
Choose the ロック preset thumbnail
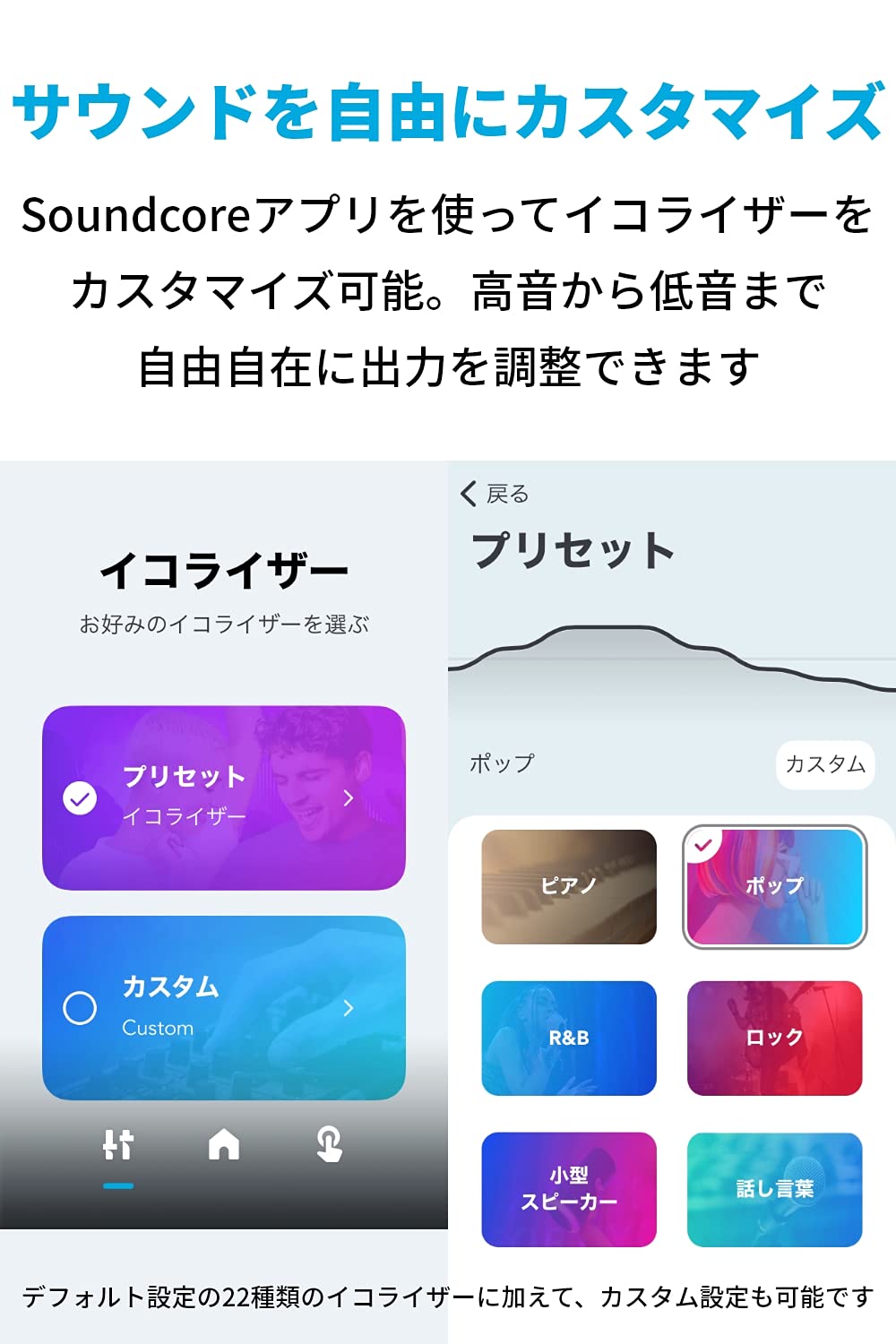click(774, 1037)
